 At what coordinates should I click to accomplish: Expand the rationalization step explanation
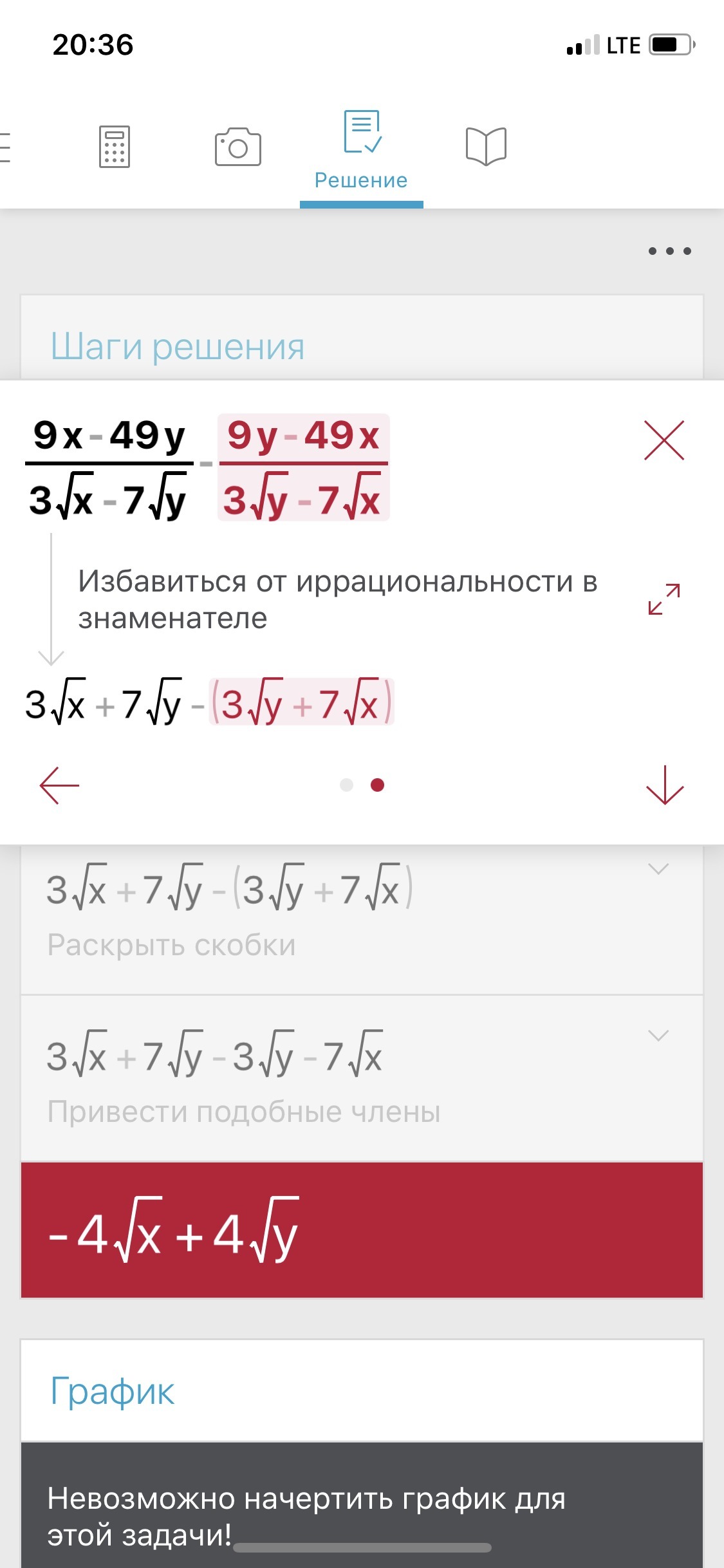[x=664, y=599]
